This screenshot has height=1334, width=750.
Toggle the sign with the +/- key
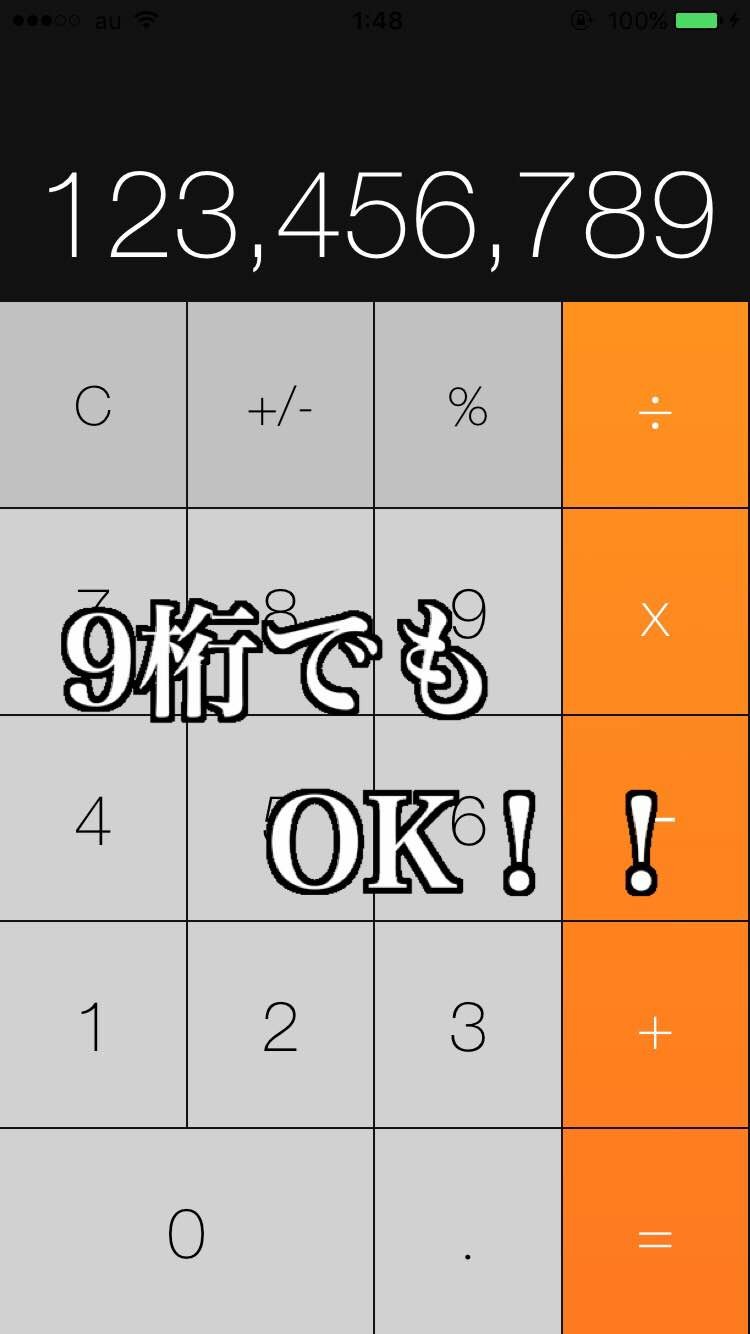point(280,406)
